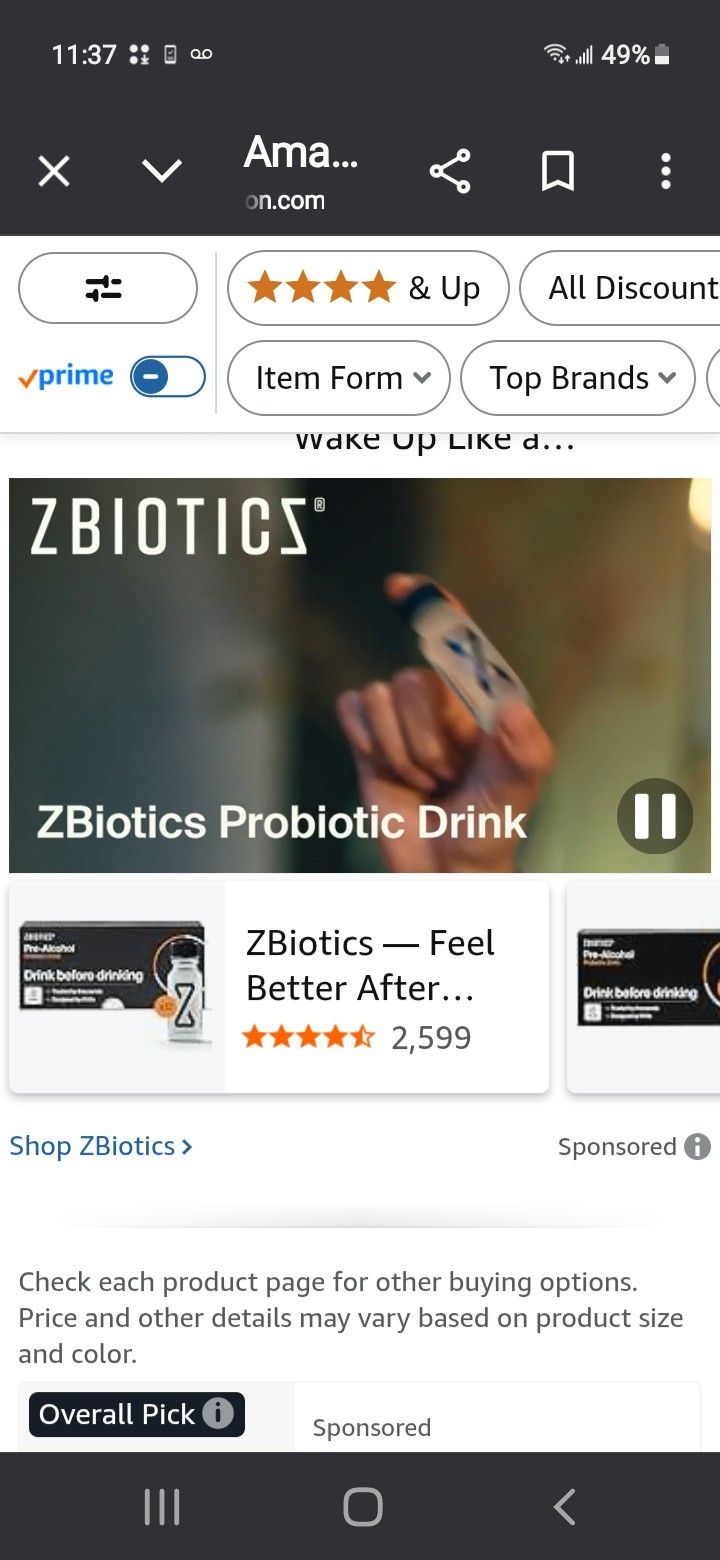This screenshot has width=720, height=1560.
Task: Expand the Top Brands dropdown
Action: point(577,378)
